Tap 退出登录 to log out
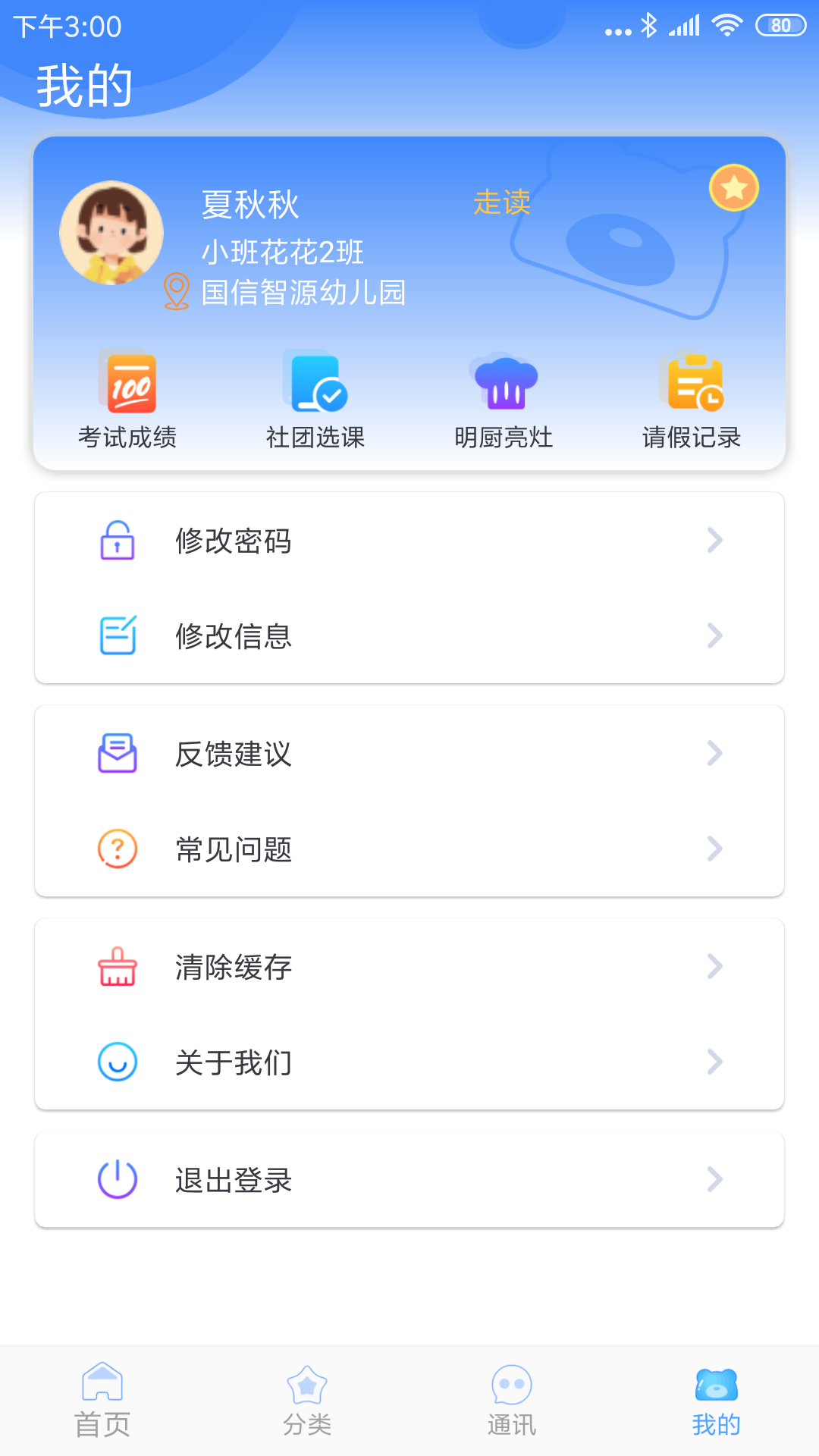The image size is (819, 1456). [x=234, y=1180]
